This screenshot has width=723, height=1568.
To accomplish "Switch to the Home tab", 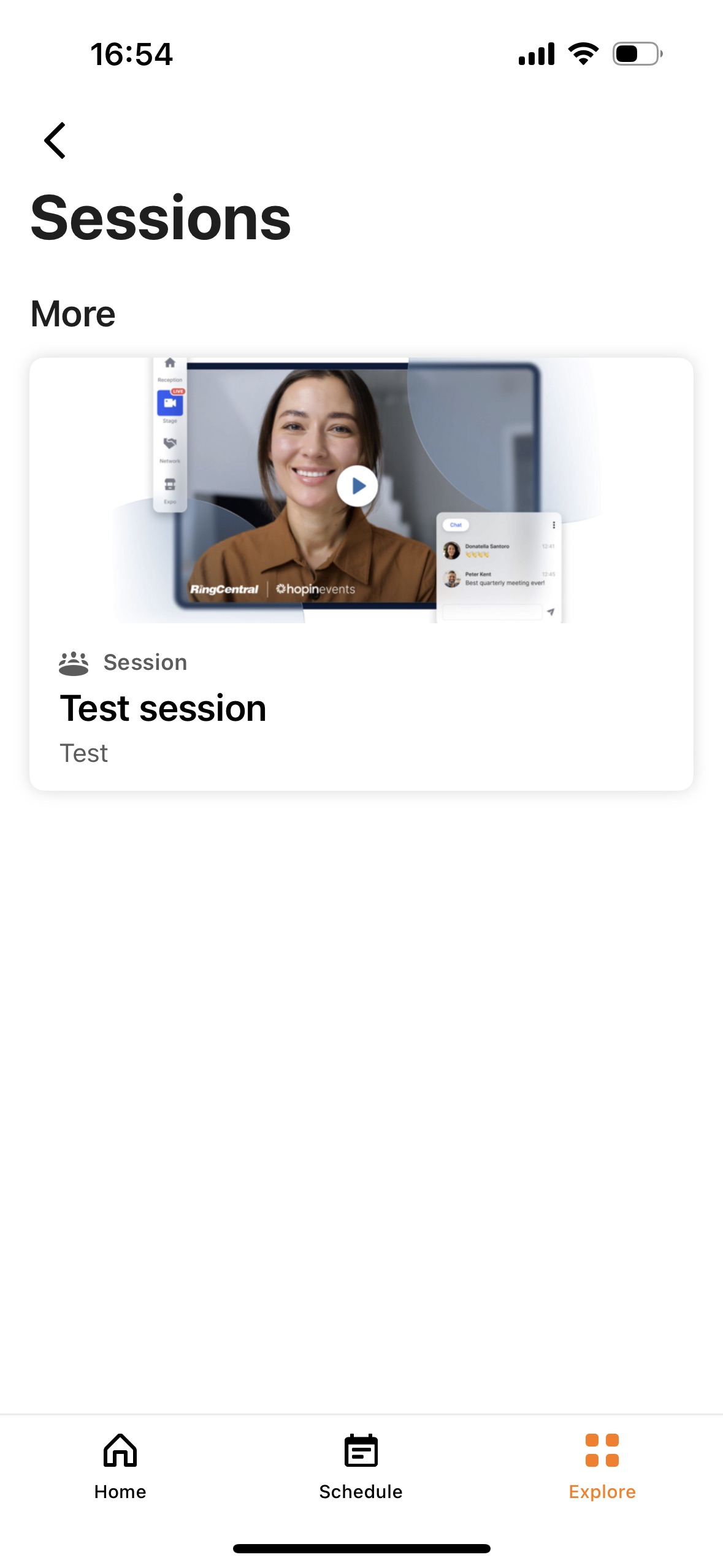I will point(120,1466).
